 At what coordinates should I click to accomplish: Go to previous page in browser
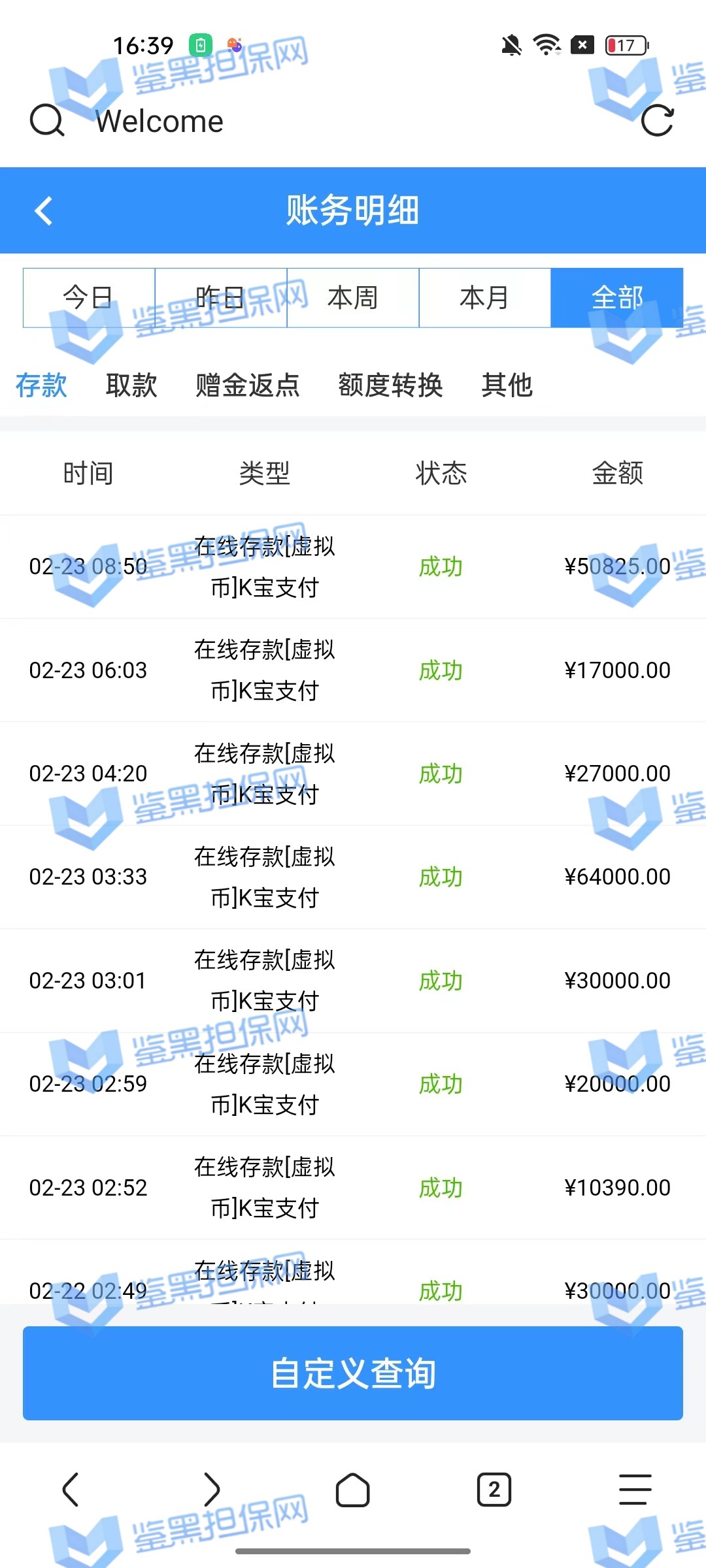click(71, 1490)
